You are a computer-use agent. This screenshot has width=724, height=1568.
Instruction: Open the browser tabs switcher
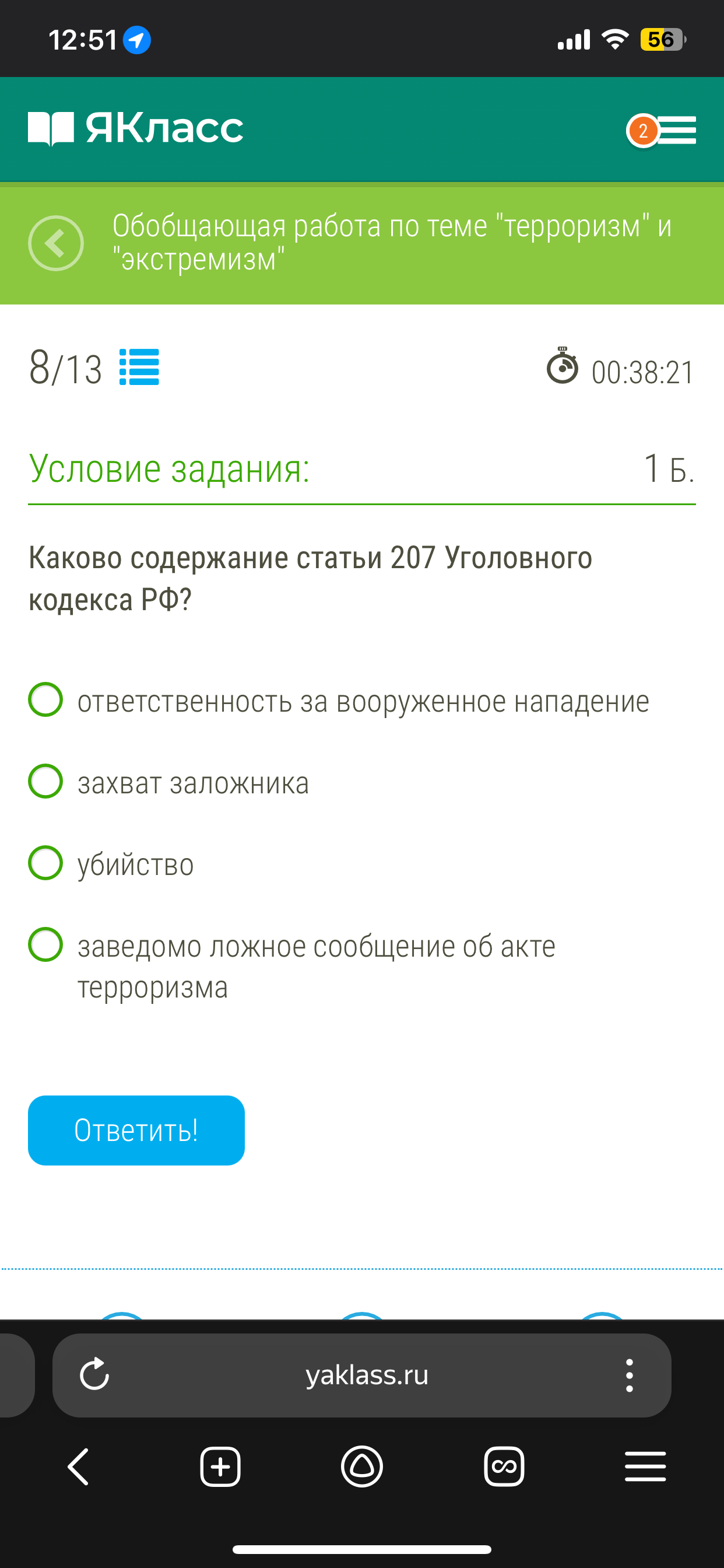(504, 1467)
